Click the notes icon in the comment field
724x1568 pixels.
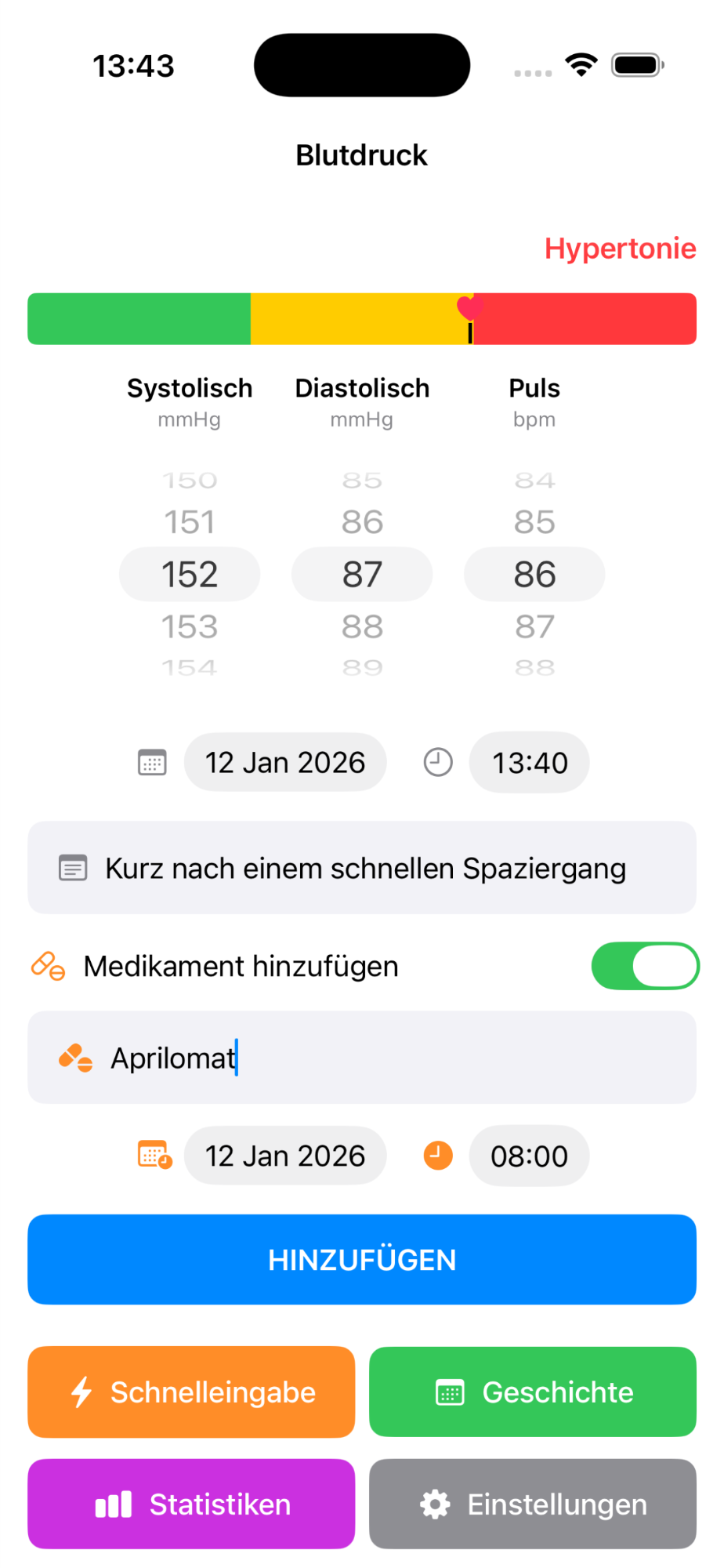[x=73, y=868]
